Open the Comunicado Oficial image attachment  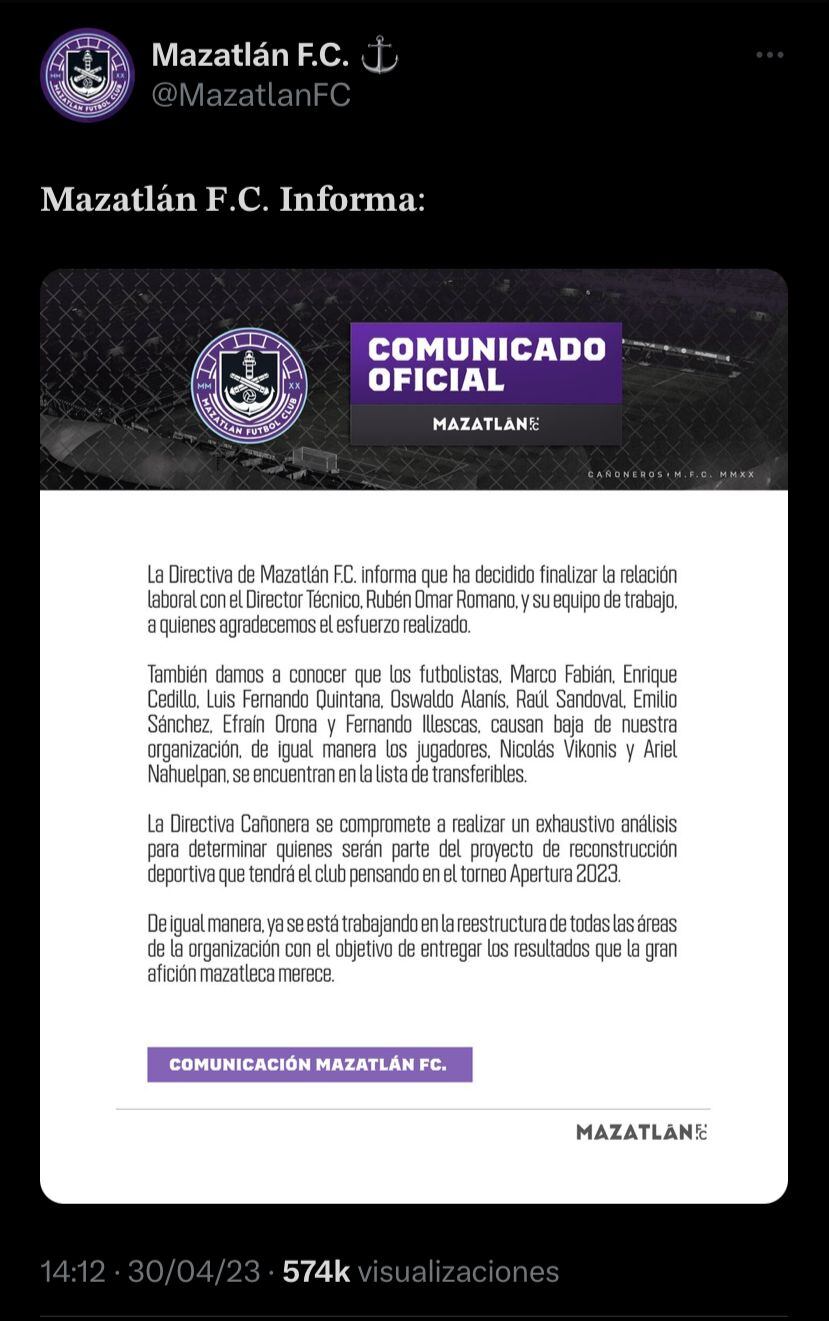pyautogui.click(x=413, y=735)
